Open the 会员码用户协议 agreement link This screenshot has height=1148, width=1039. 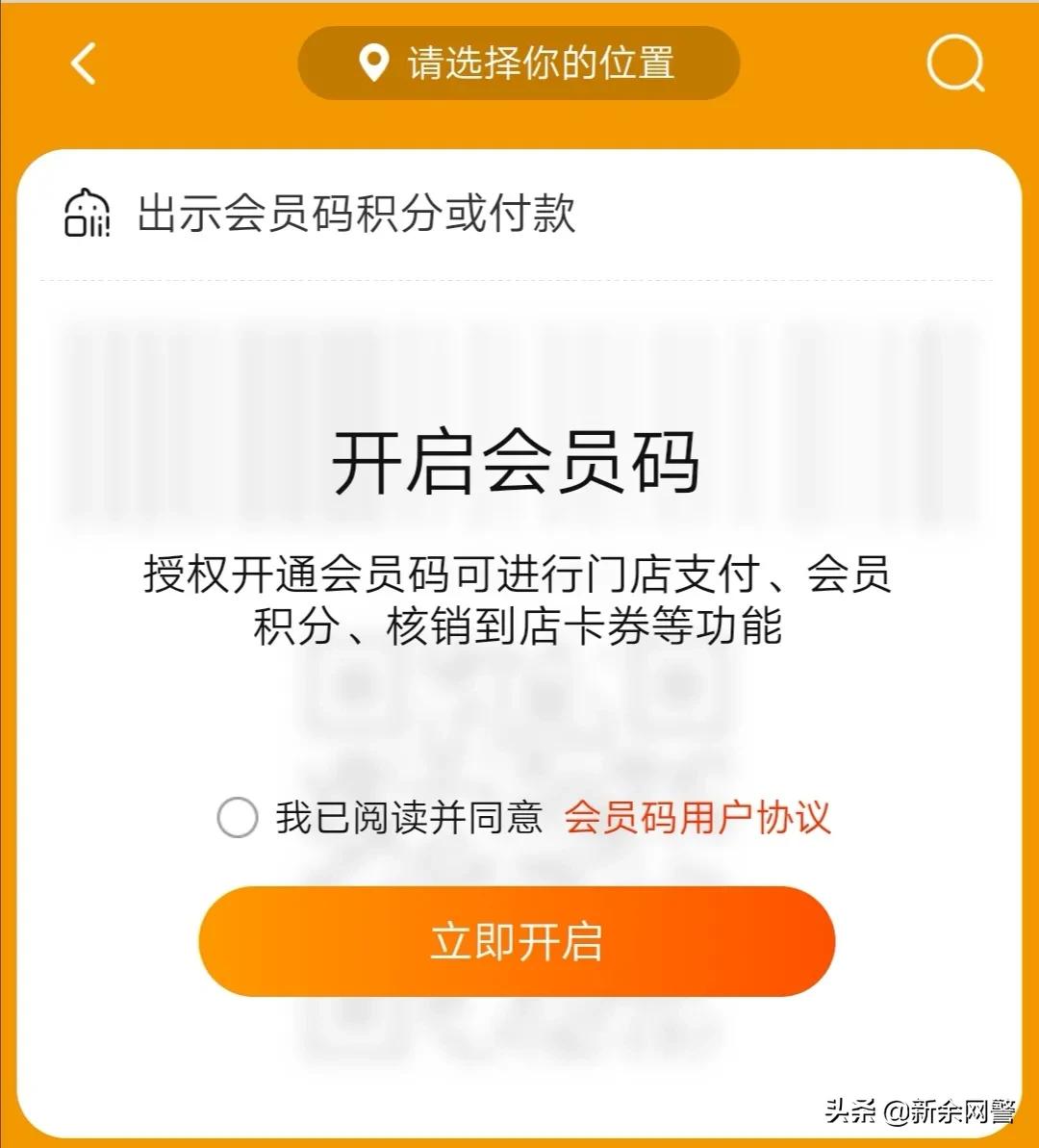[x=700, y=819]
